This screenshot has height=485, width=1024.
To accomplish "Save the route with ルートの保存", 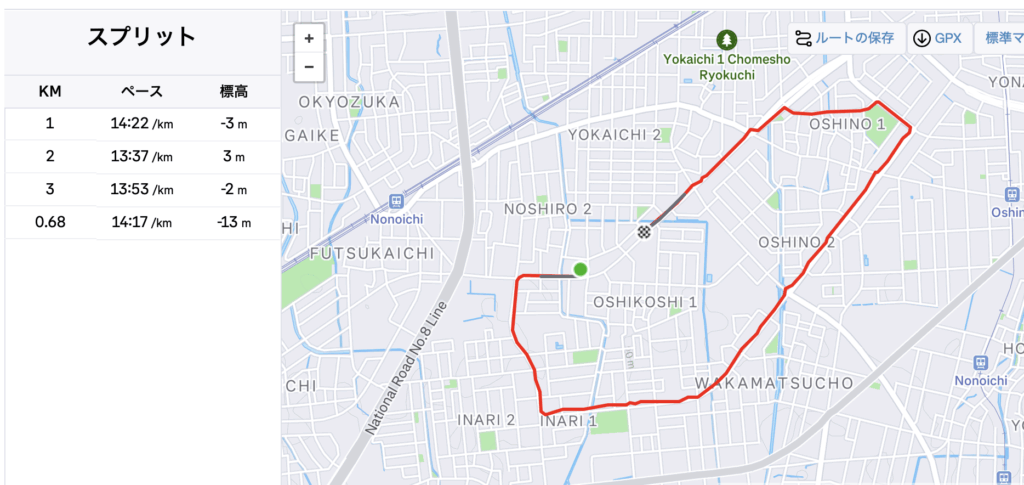I will (x=844, y=38).
